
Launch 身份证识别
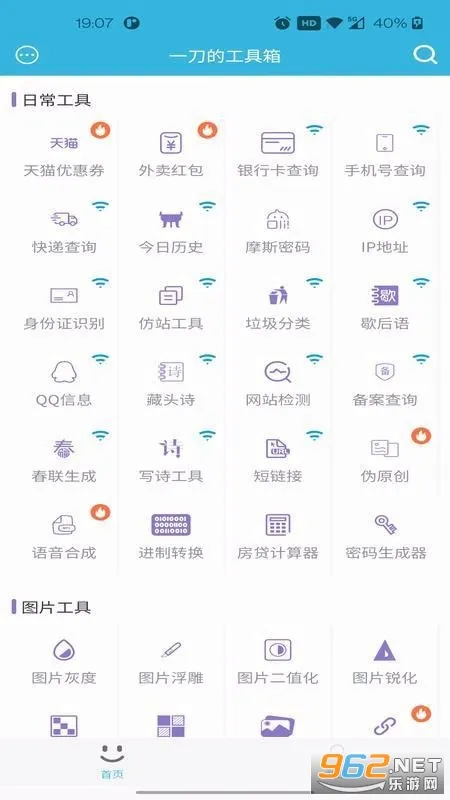(x=64, y=308)
